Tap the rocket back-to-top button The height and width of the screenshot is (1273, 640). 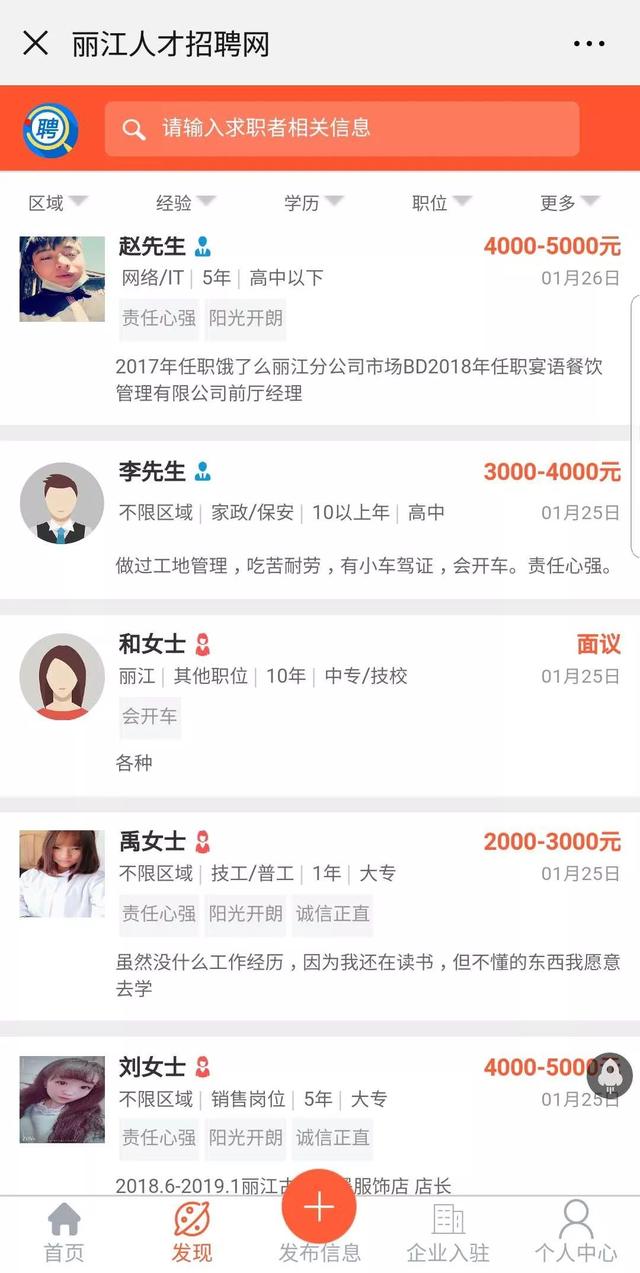pyautogui.click(x=609, y=1076)
